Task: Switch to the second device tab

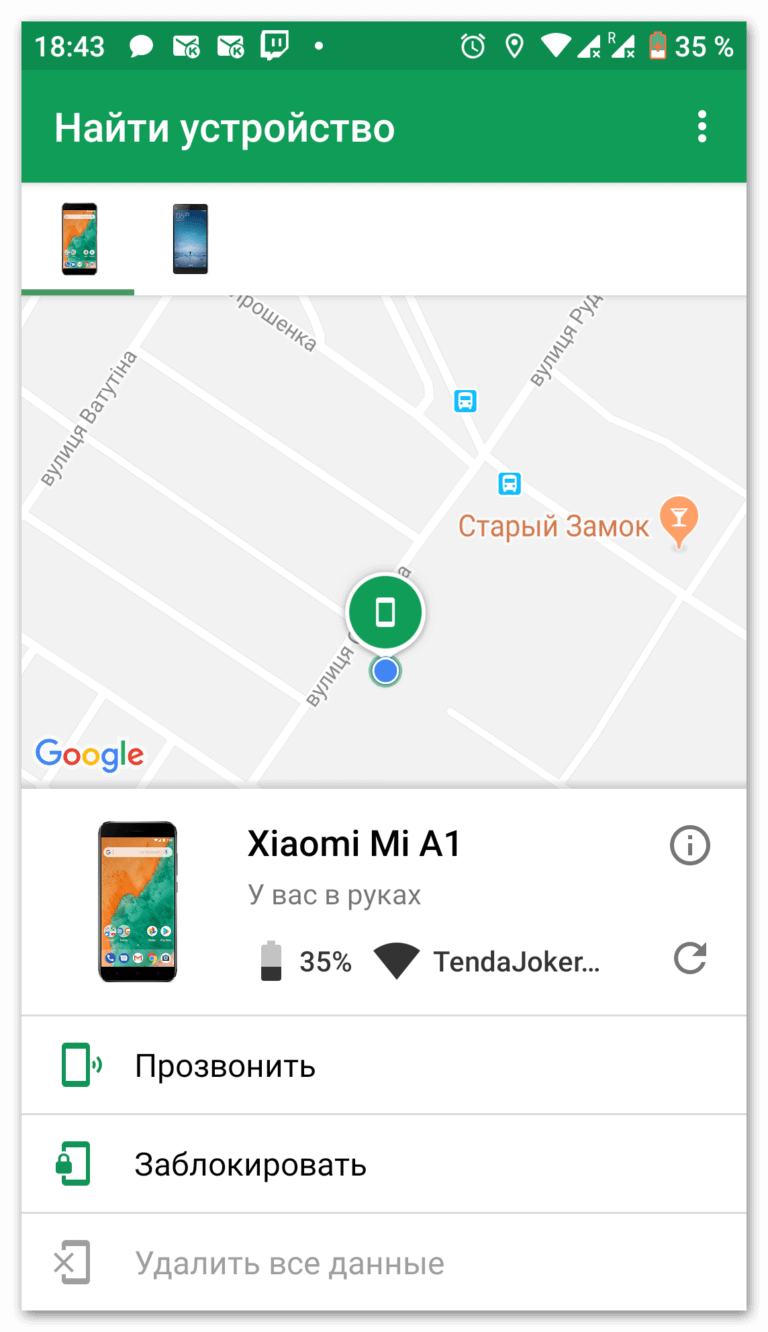Action: point(190,239)
